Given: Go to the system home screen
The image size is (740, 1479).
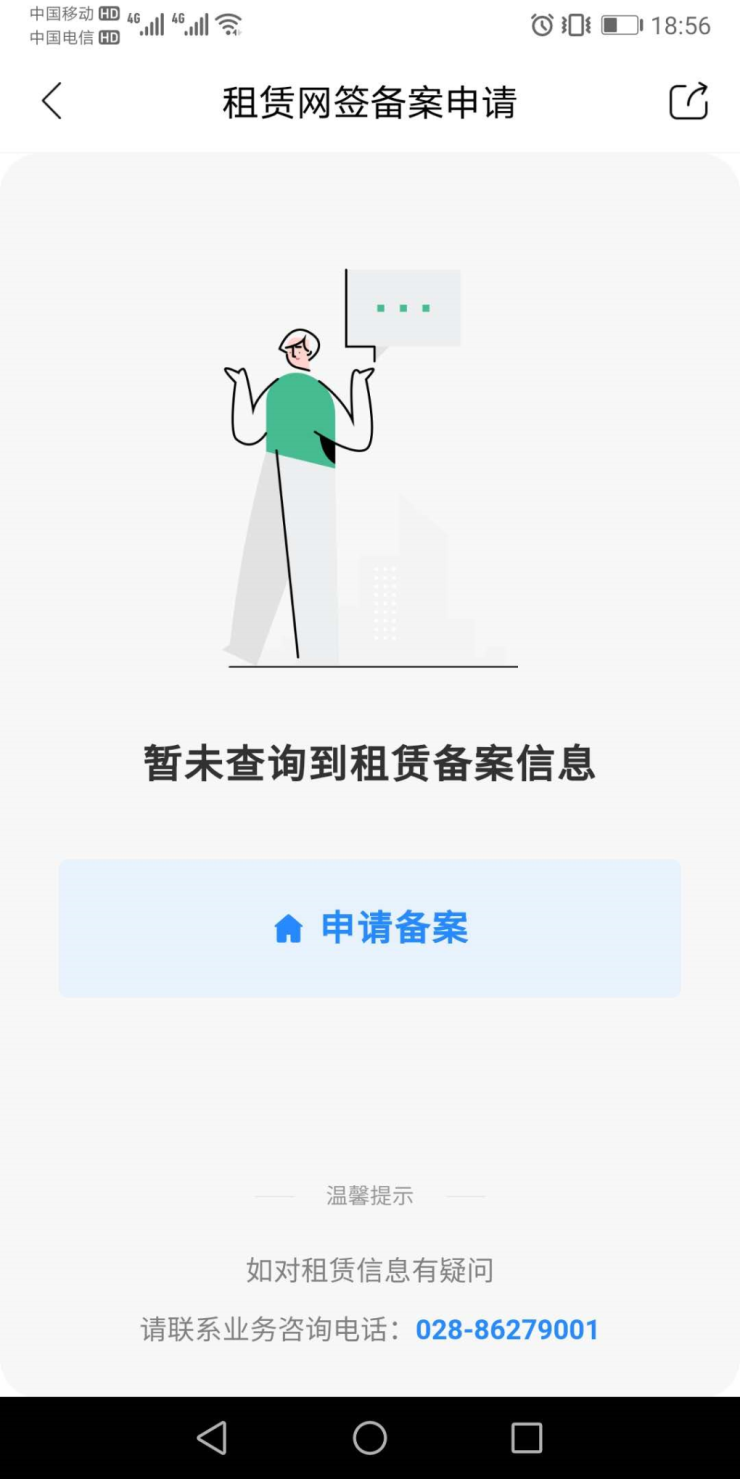Looking at the screenshot, I should (x=370, y=1438).
